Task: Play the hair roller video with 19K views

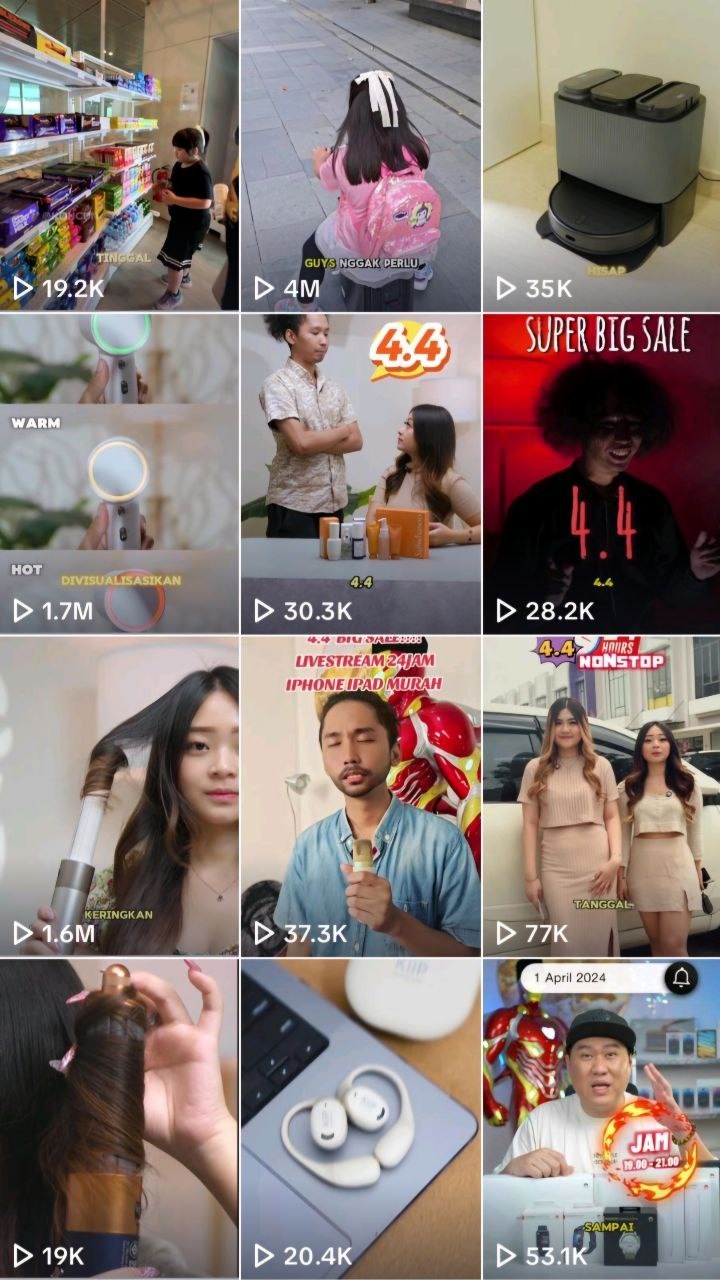Action: click(119, 1118)
